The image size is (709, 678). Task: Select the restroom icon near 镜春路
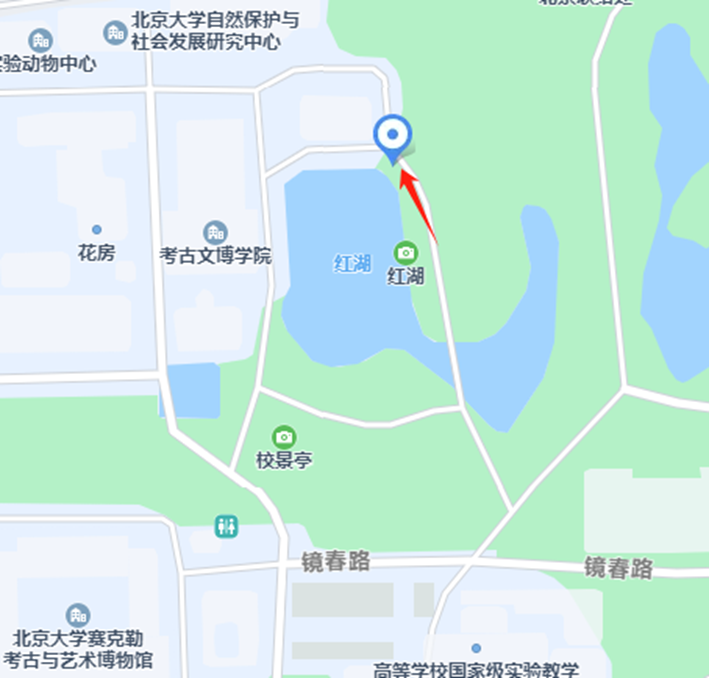[227, 526]
